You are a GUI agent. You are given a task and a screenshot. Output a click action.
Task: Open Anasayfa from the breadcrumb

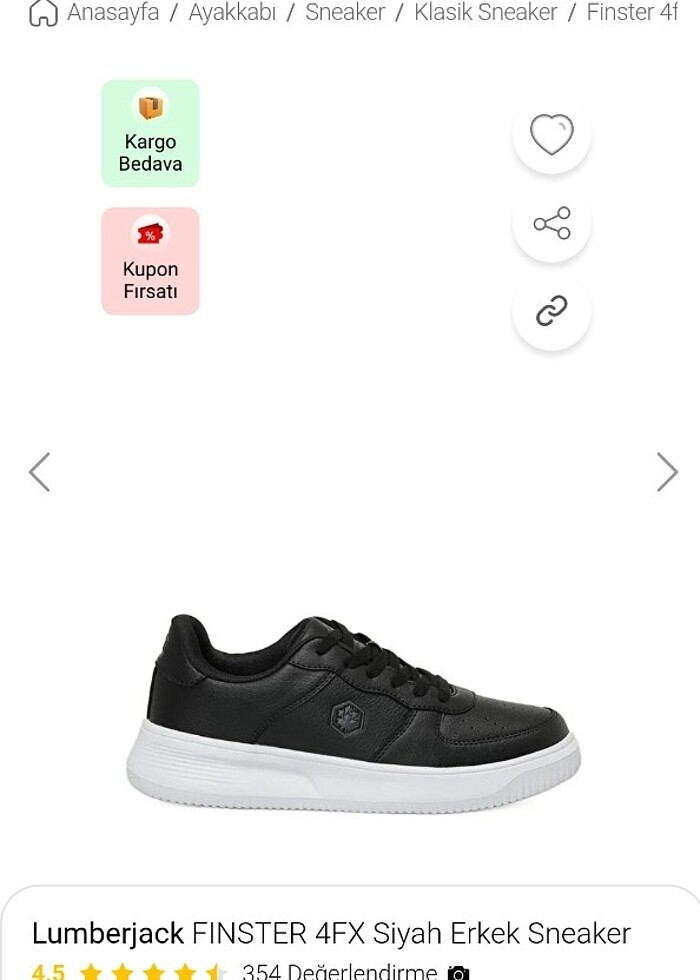click(x=112, y=13)
